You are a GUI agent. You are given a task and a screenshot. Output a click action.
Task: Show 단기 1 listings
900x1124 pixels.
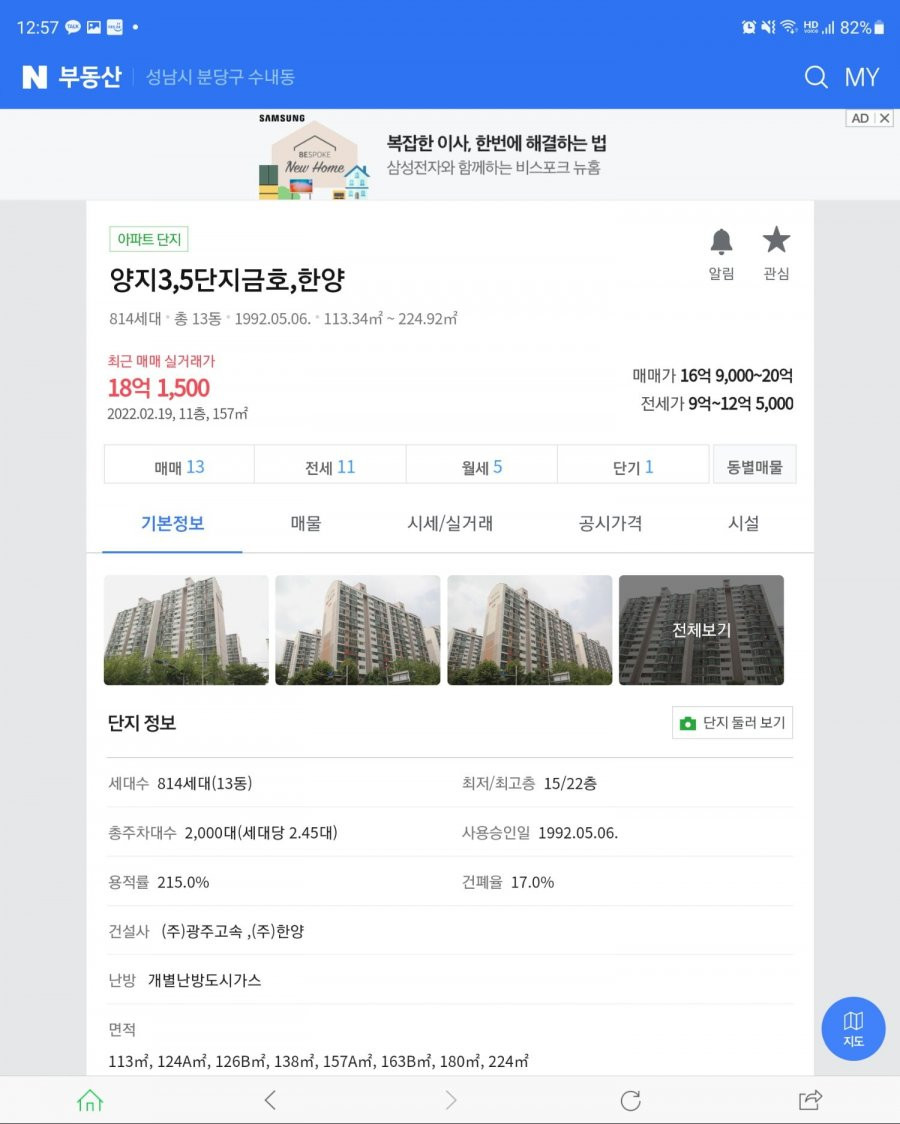633,467
